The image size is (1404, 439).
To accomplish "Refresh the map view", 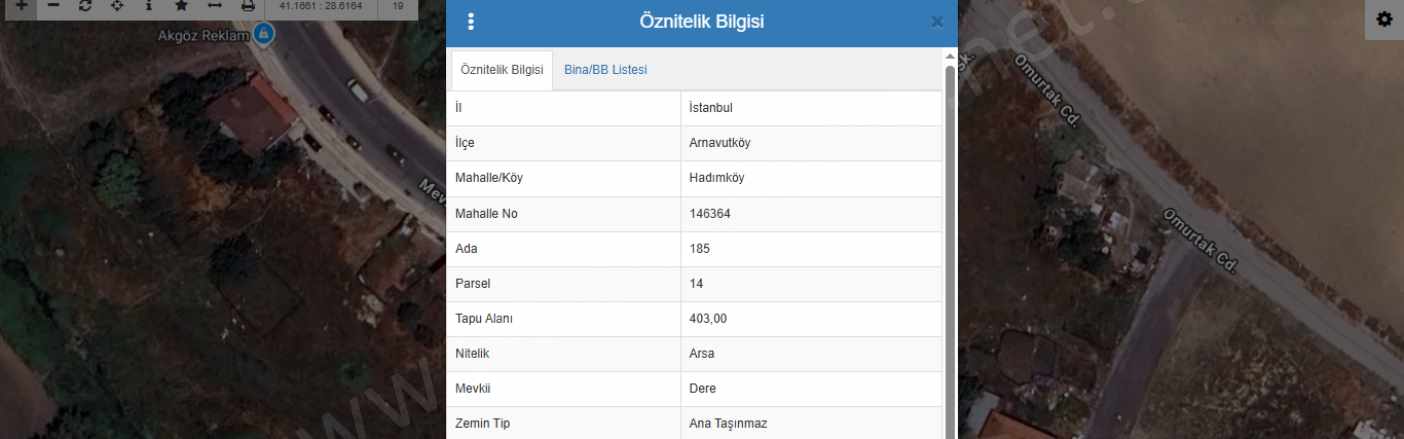I will click(85, 6).
